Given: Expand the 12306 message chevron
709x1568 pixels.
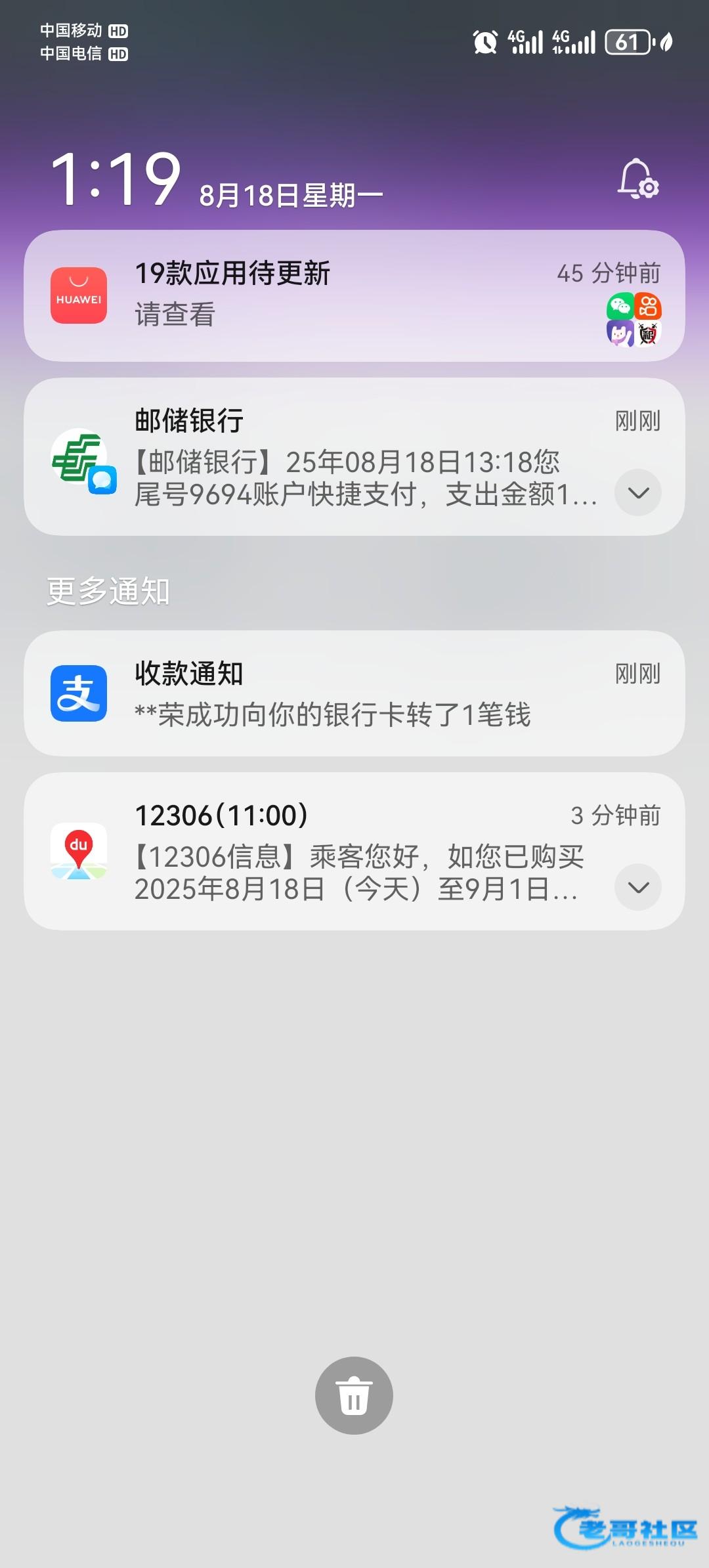Looking at the screenshot, I should click(638, 887).
